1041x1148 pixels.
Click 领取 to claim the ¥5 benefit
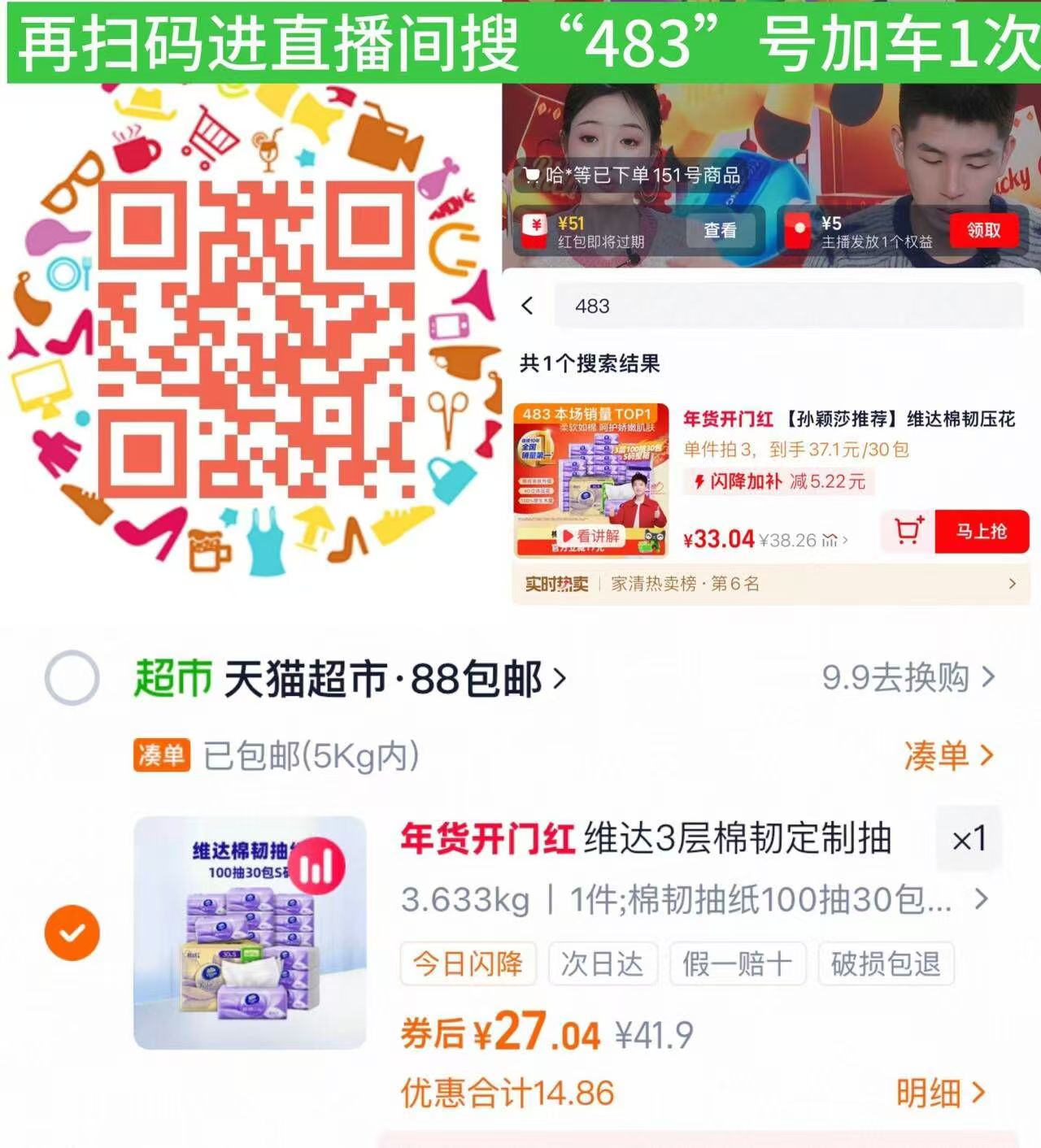[983, 231]
